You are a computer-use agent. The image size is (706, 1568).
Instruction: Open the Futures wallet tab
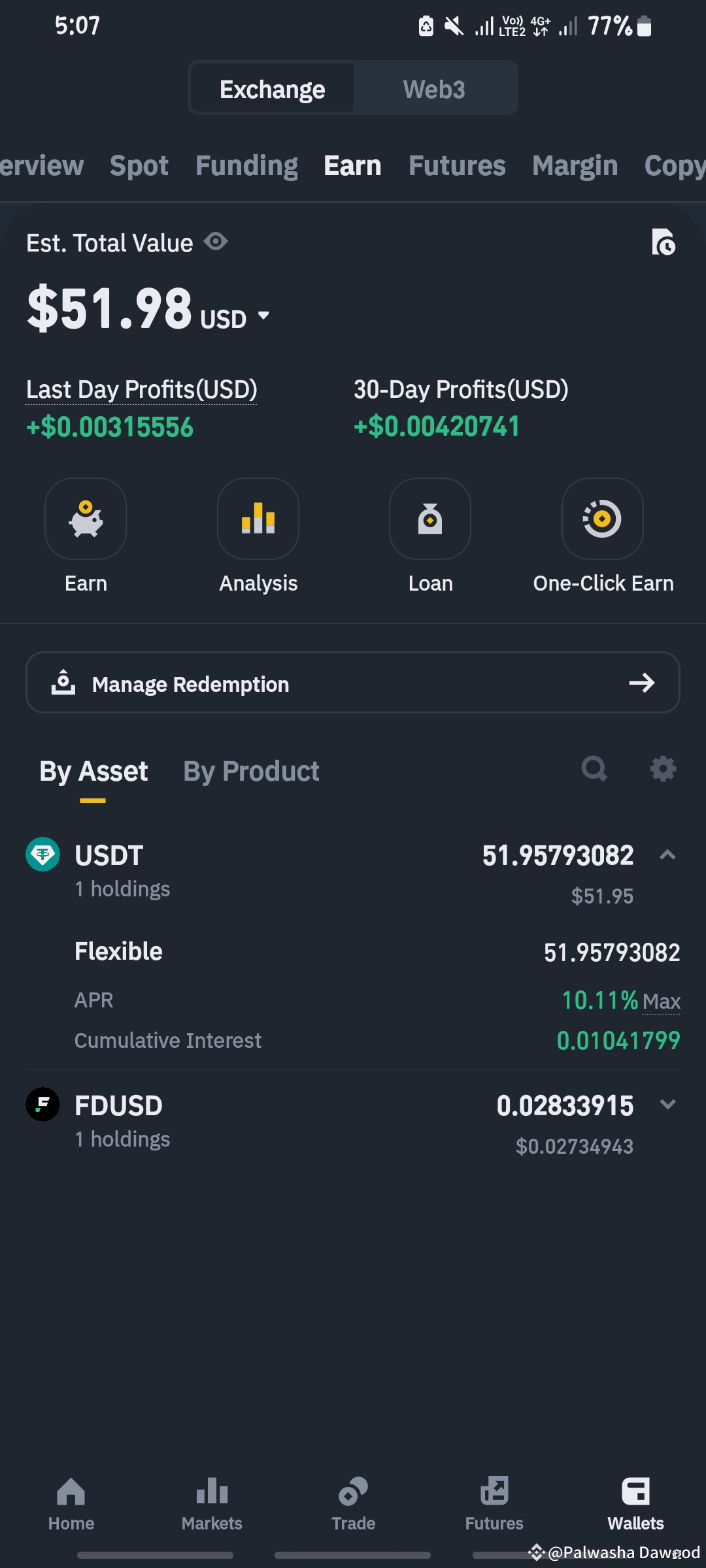tap(457, 166)
